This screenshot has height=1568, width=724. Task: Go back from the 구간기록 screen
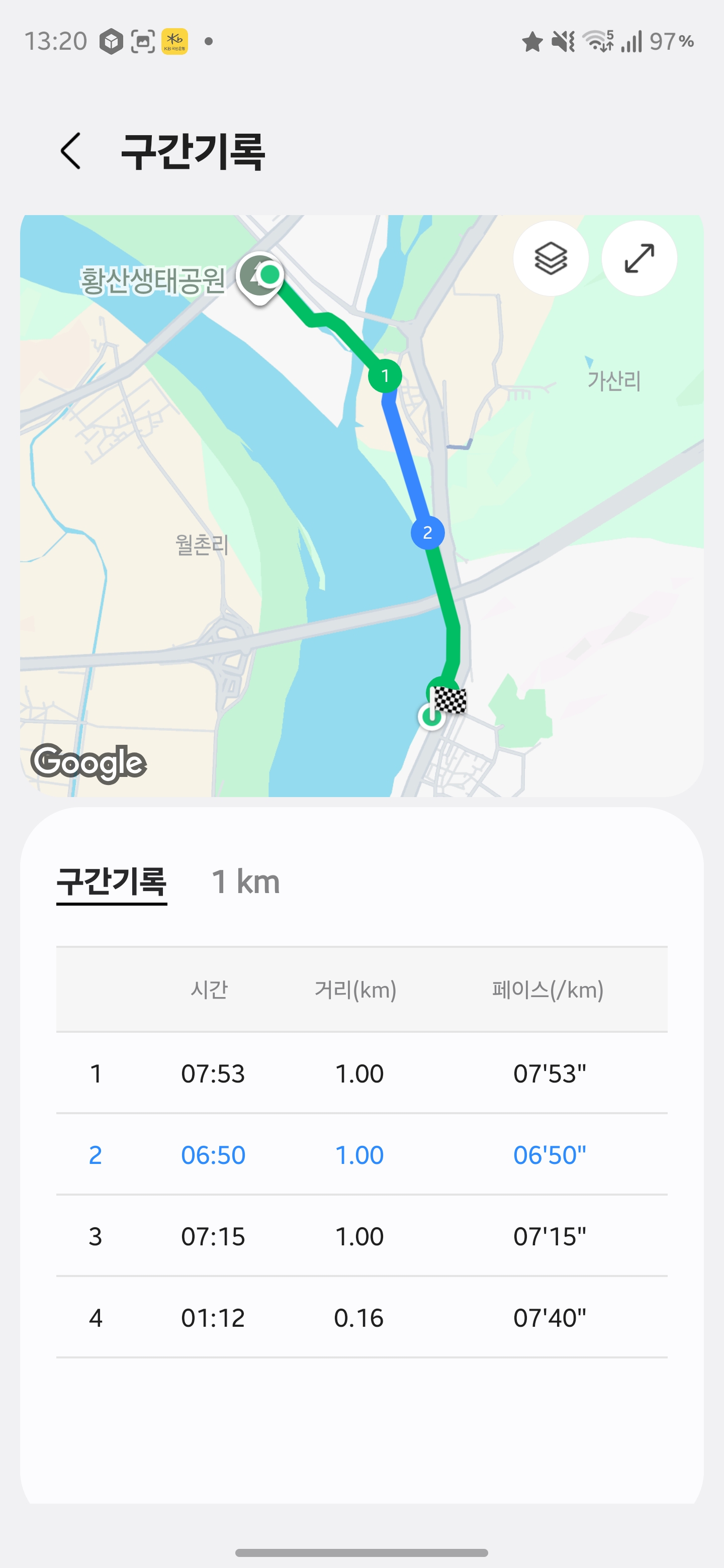coord(70,151)
